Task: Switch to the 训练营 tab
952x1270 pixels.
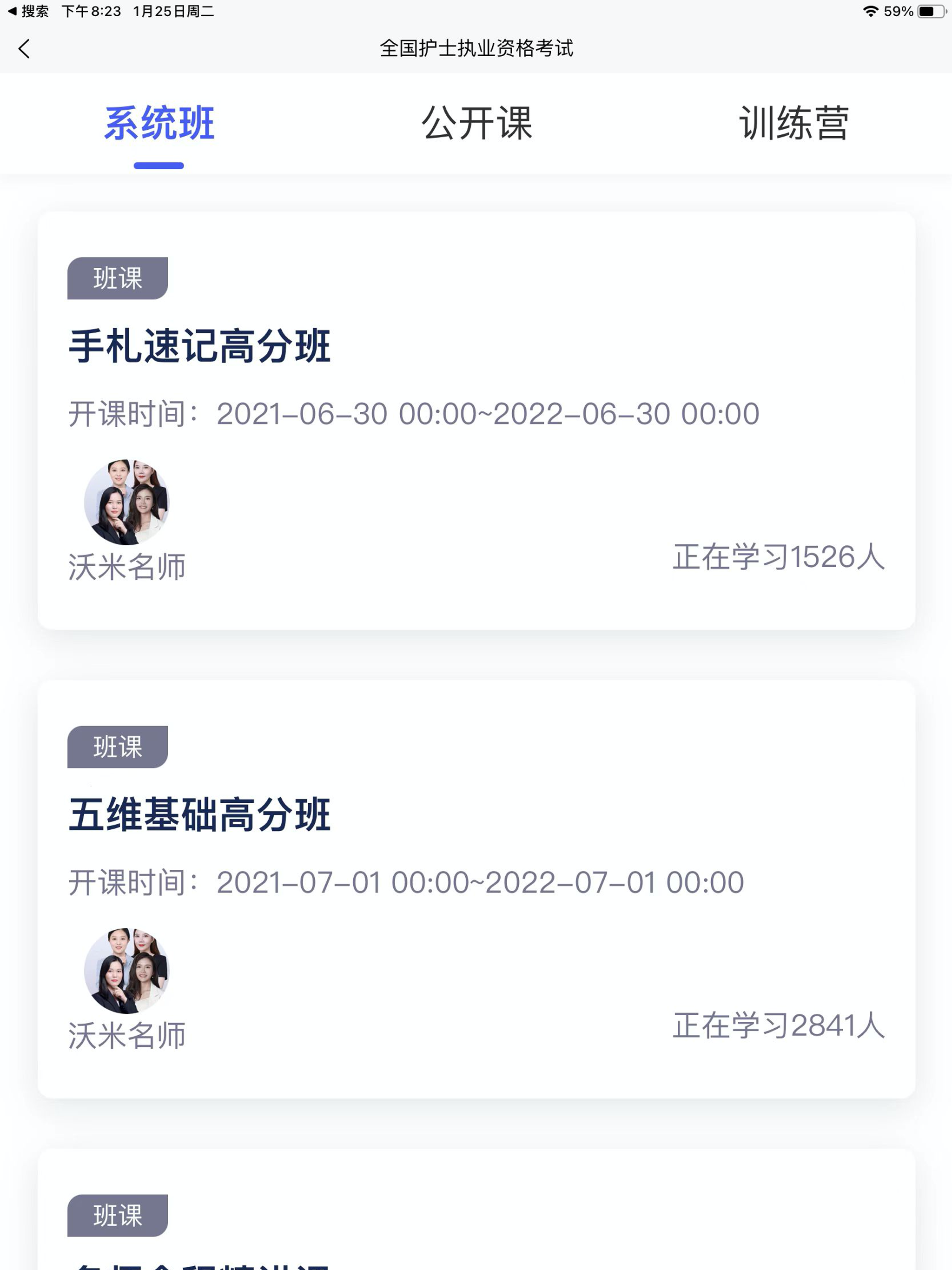Action: (x=794, y=125)
